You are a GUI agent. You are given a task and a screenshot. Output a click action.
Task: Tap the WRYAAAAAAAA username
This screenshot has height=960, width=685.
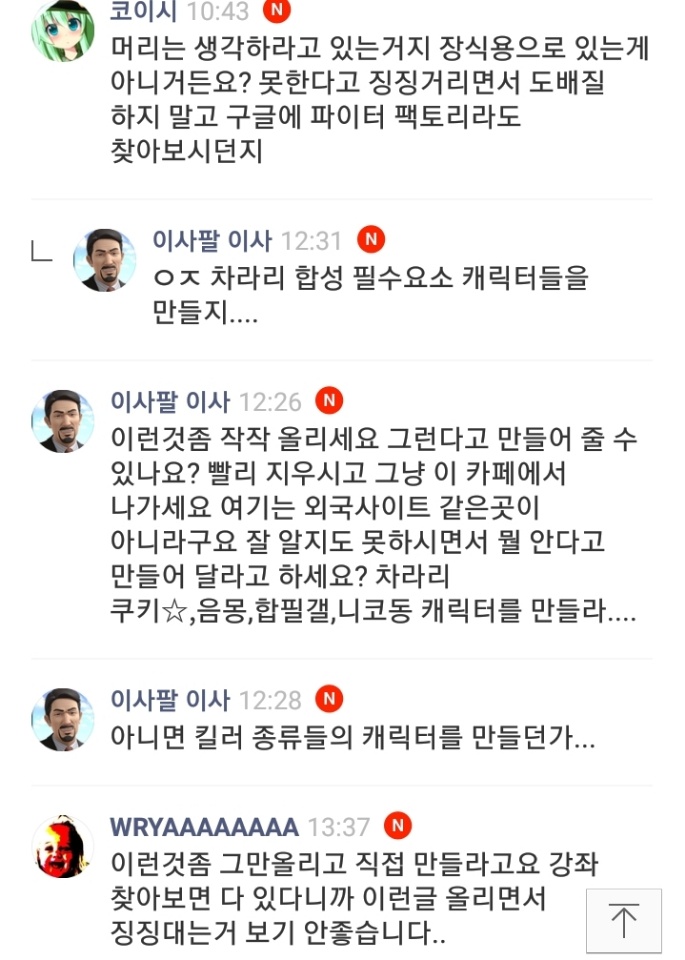click(x=204, y=827)
